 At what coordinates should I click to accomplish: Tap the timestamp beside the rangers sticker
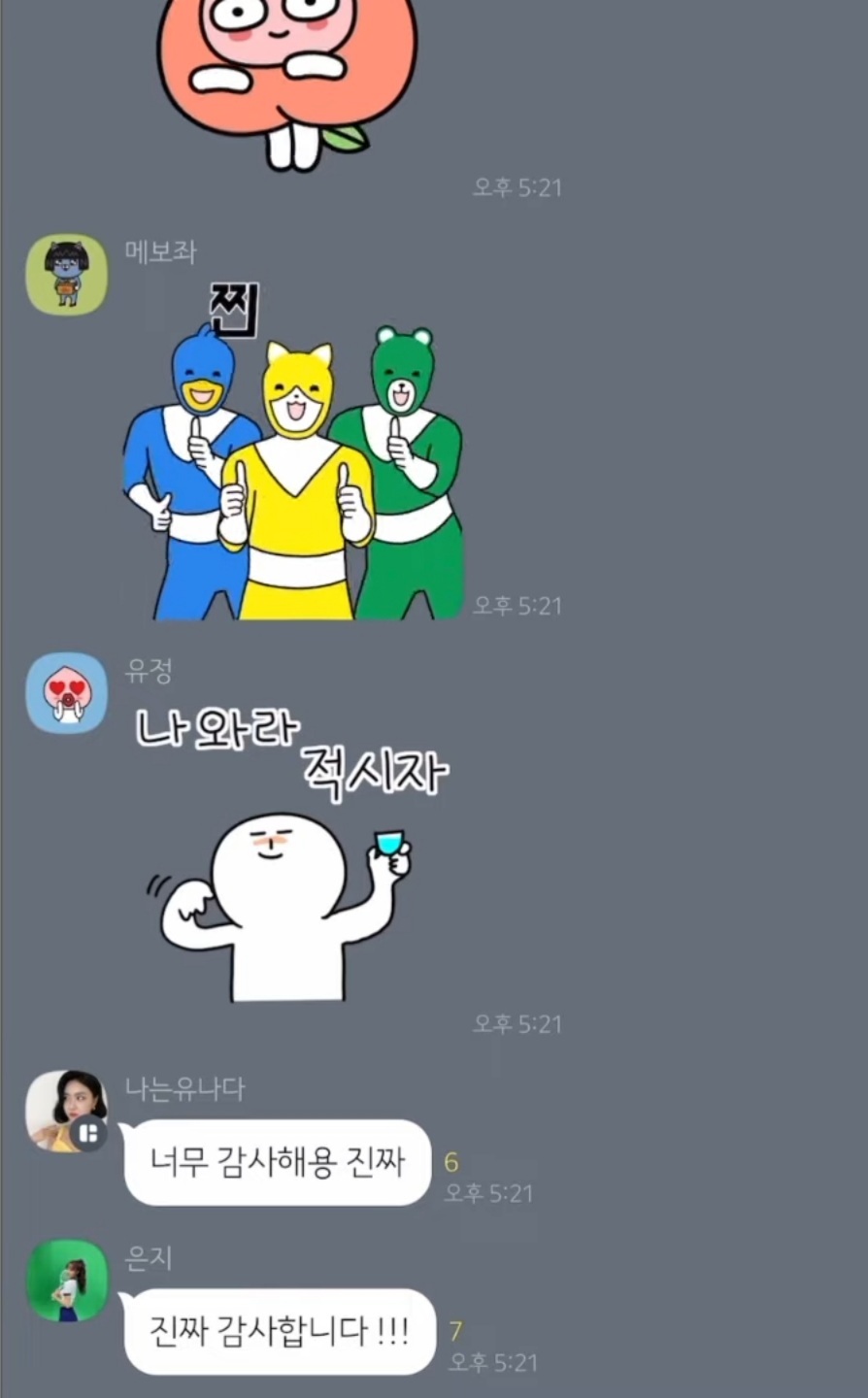click(519, 604)
